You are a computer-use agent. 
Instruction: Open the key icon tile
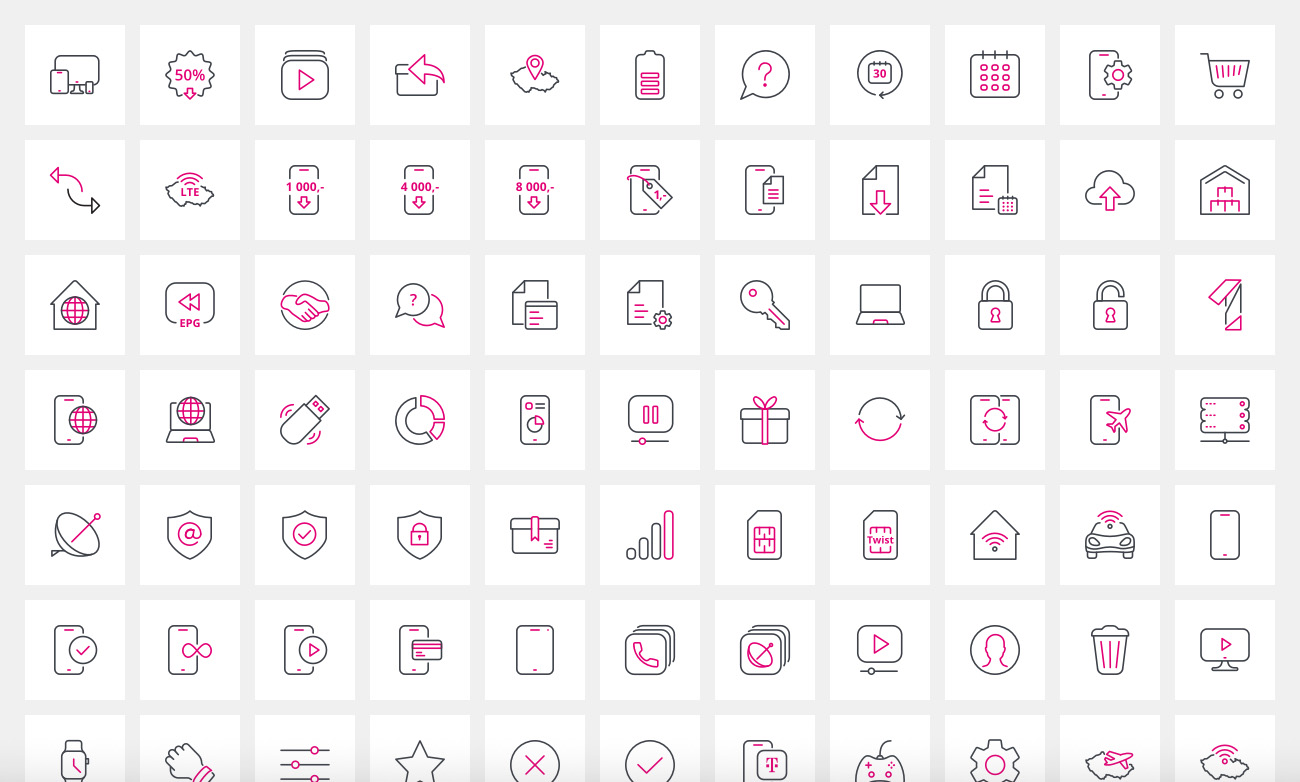pos(765,305)
